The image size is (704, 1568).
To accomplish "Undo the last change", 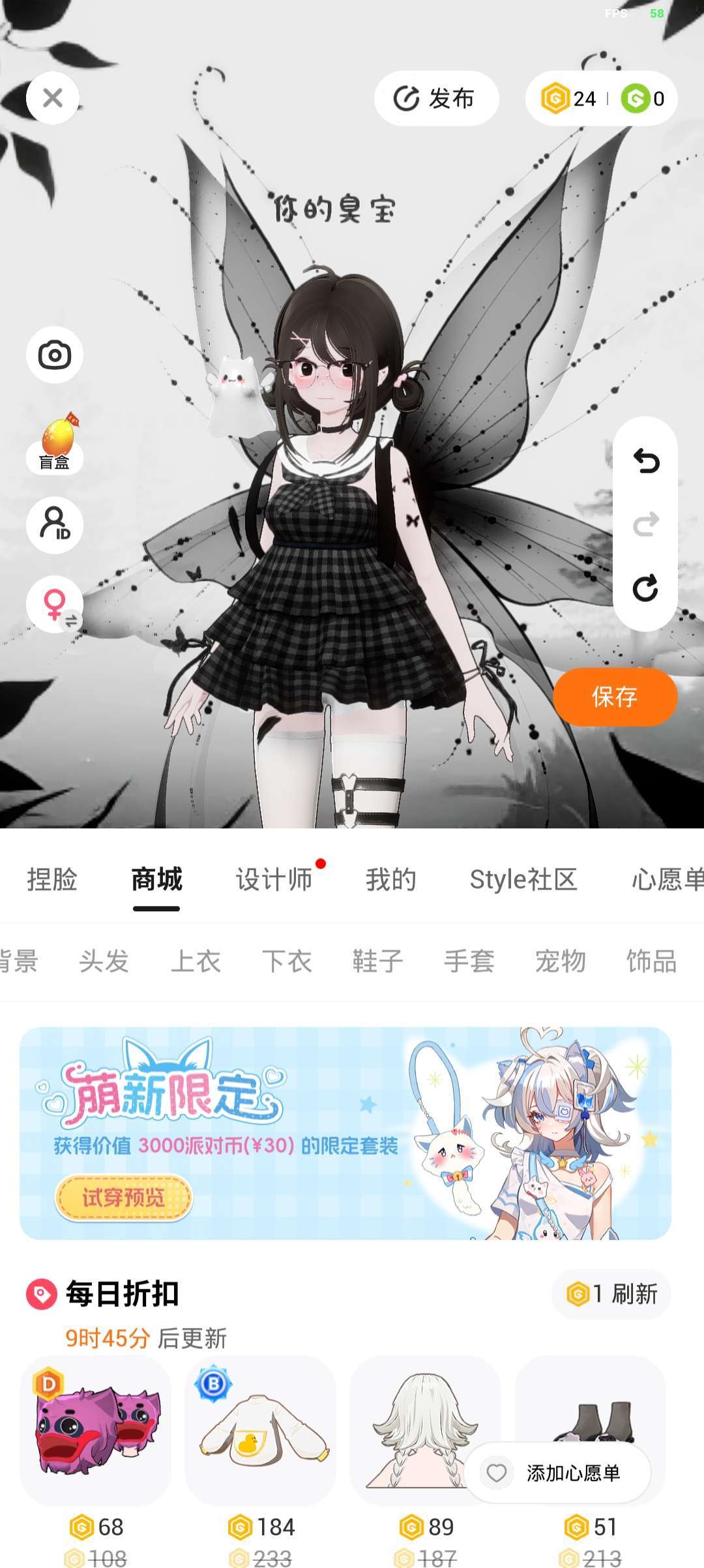I will click(x=645, y=461).
